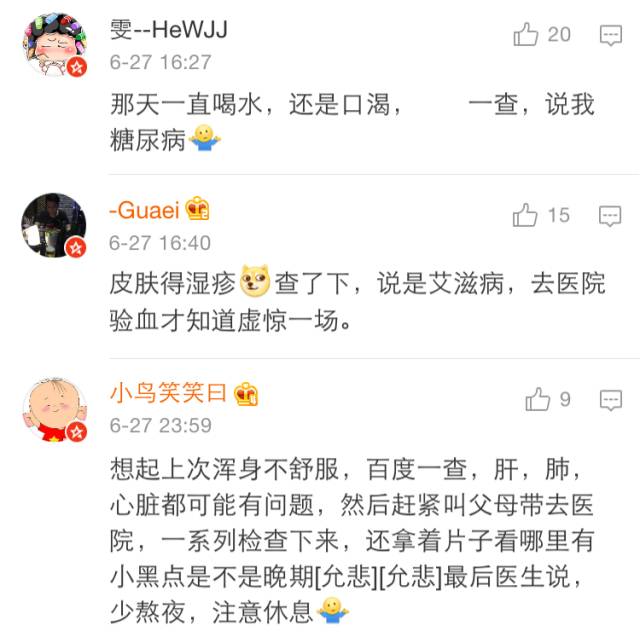View profile via username -Guaei
The image size is (640, 643).
pyautogui.click(x=144, y=211)
